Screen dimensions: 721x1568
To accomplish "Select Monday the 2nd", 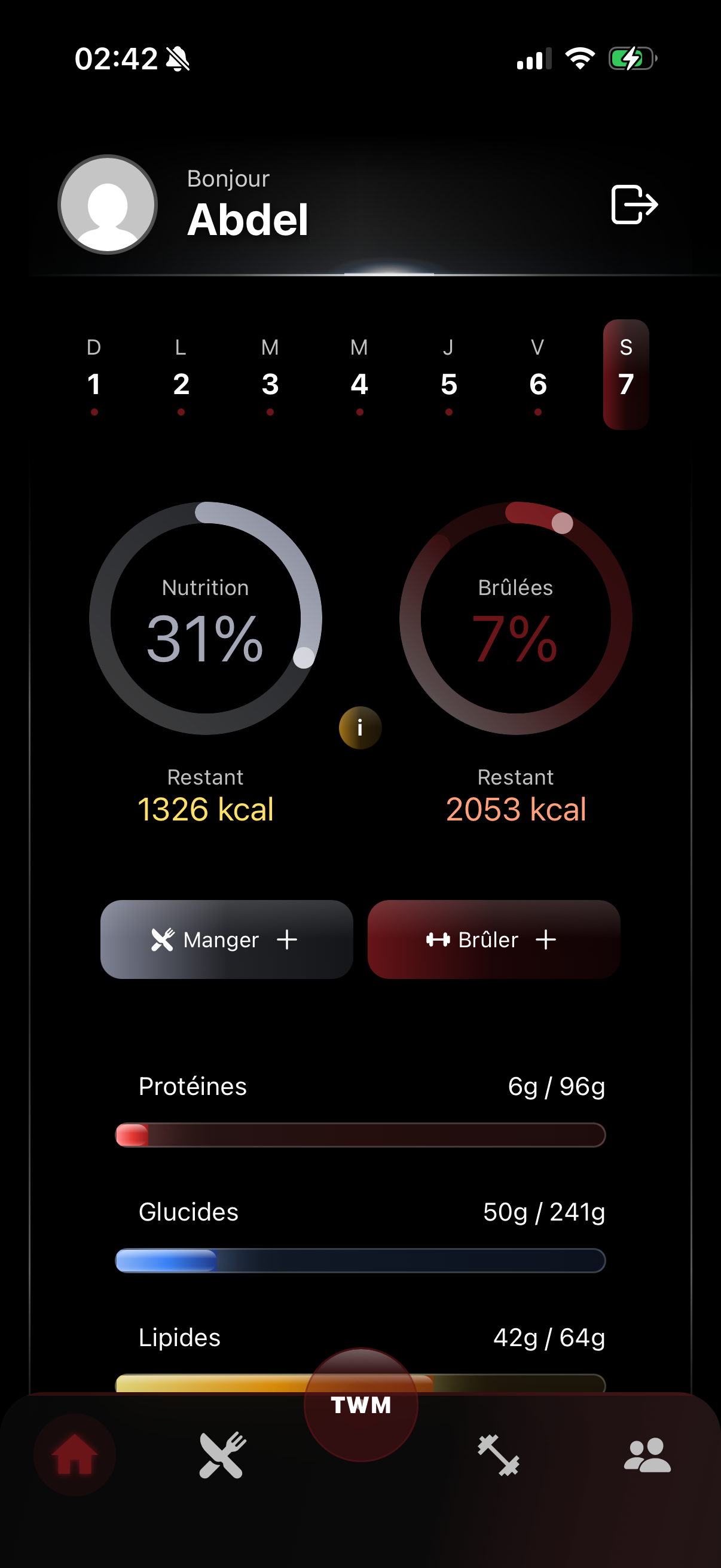I will point(181,374).
